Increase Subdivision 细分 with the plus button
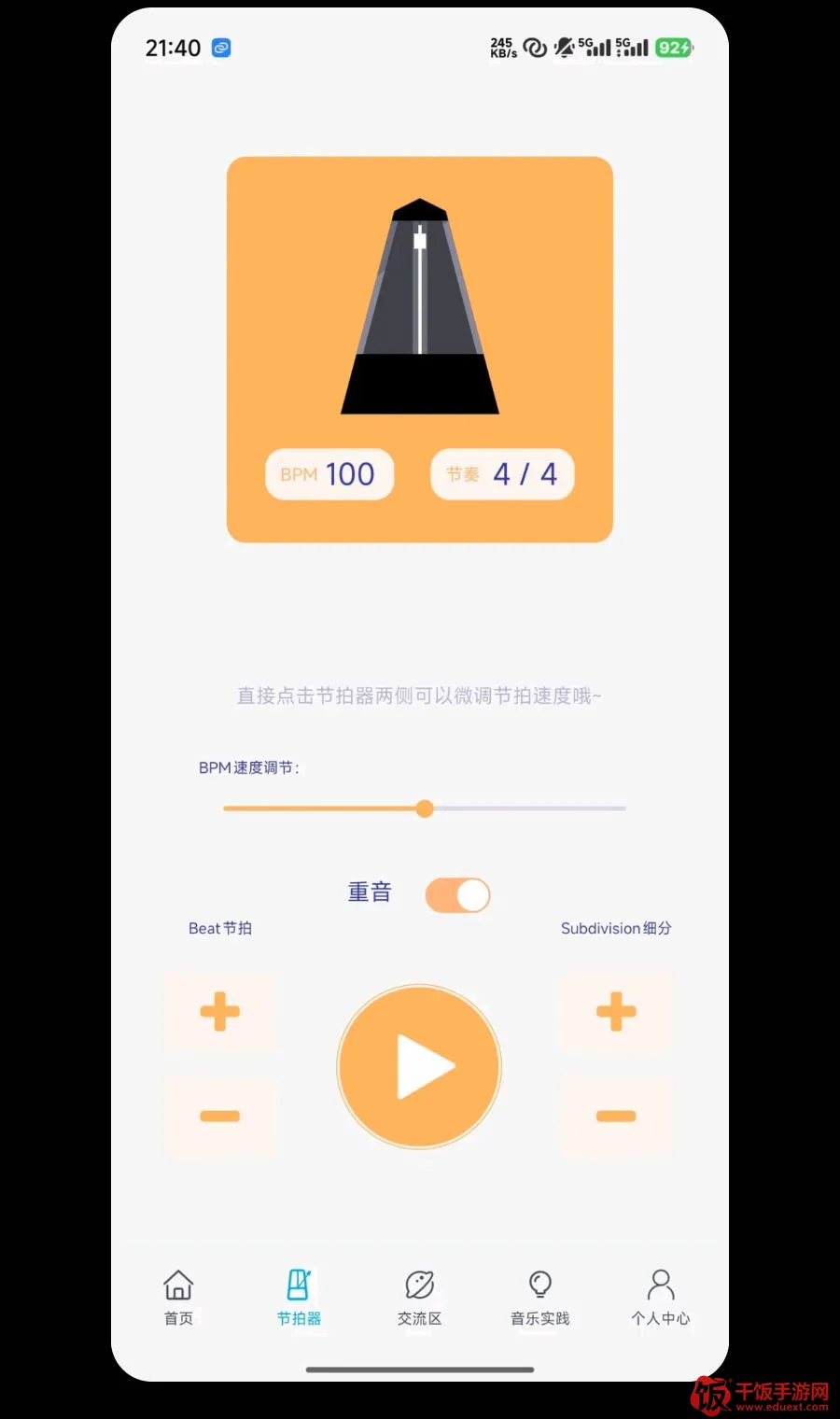This screenshot has height=1419, width=840. coord(616,1012)
